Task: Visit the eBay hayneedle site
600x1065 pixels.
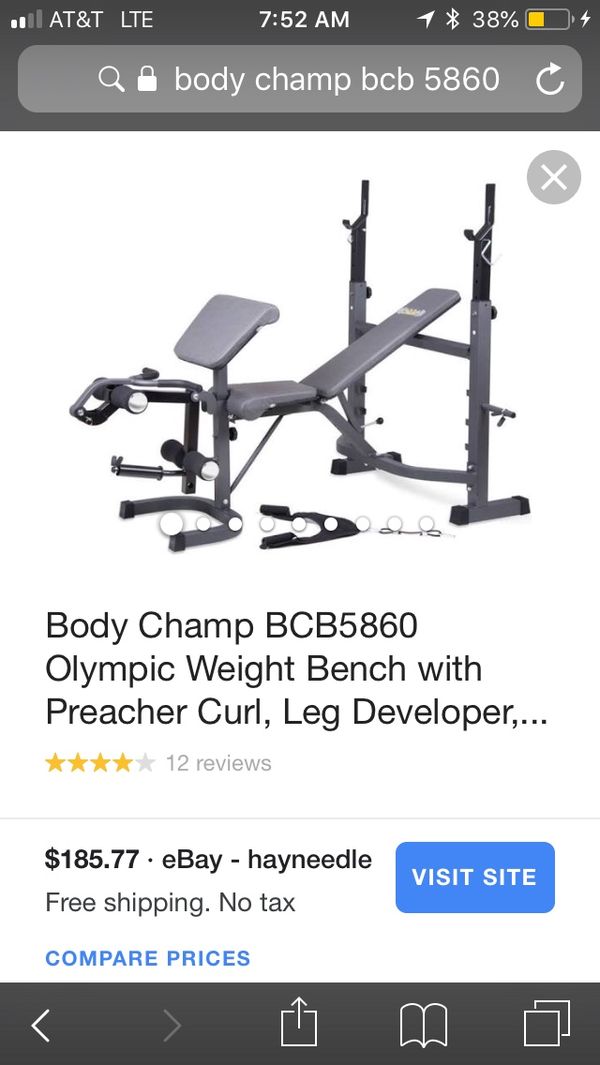Action: tap(475, 877)
